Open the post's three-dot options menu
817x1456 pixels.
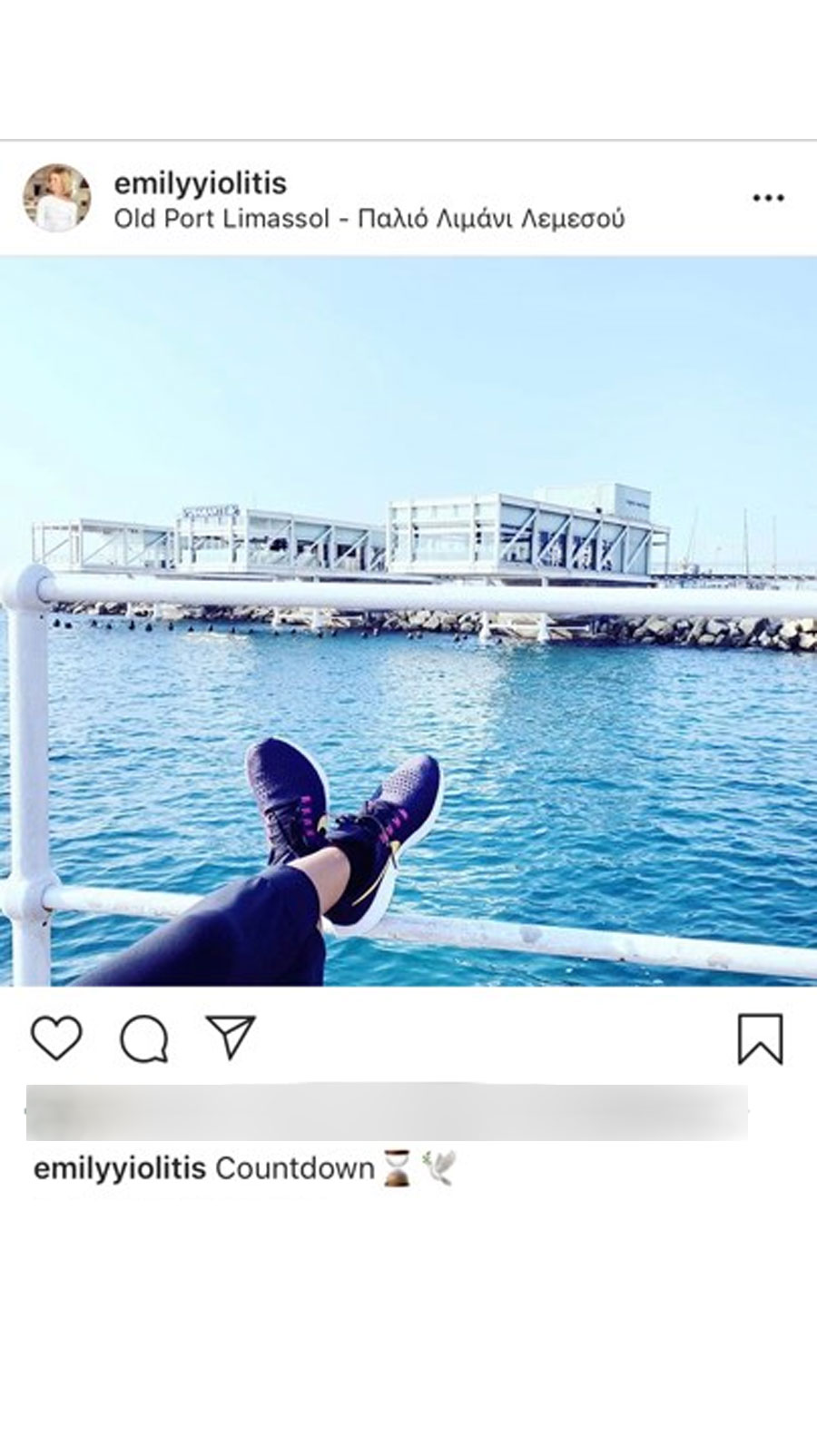click(768, 198)
